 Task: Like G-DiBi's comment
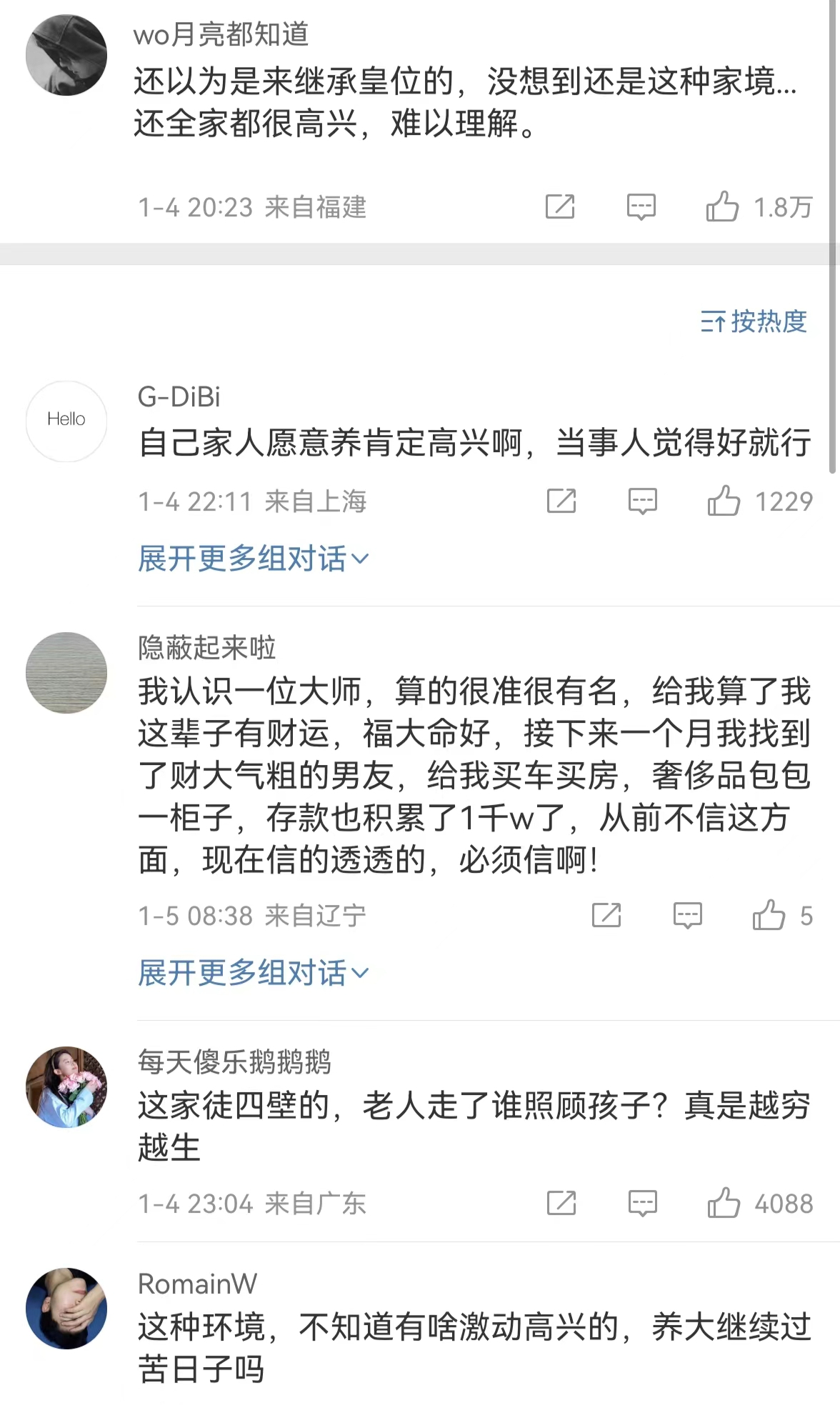point(724,501)
